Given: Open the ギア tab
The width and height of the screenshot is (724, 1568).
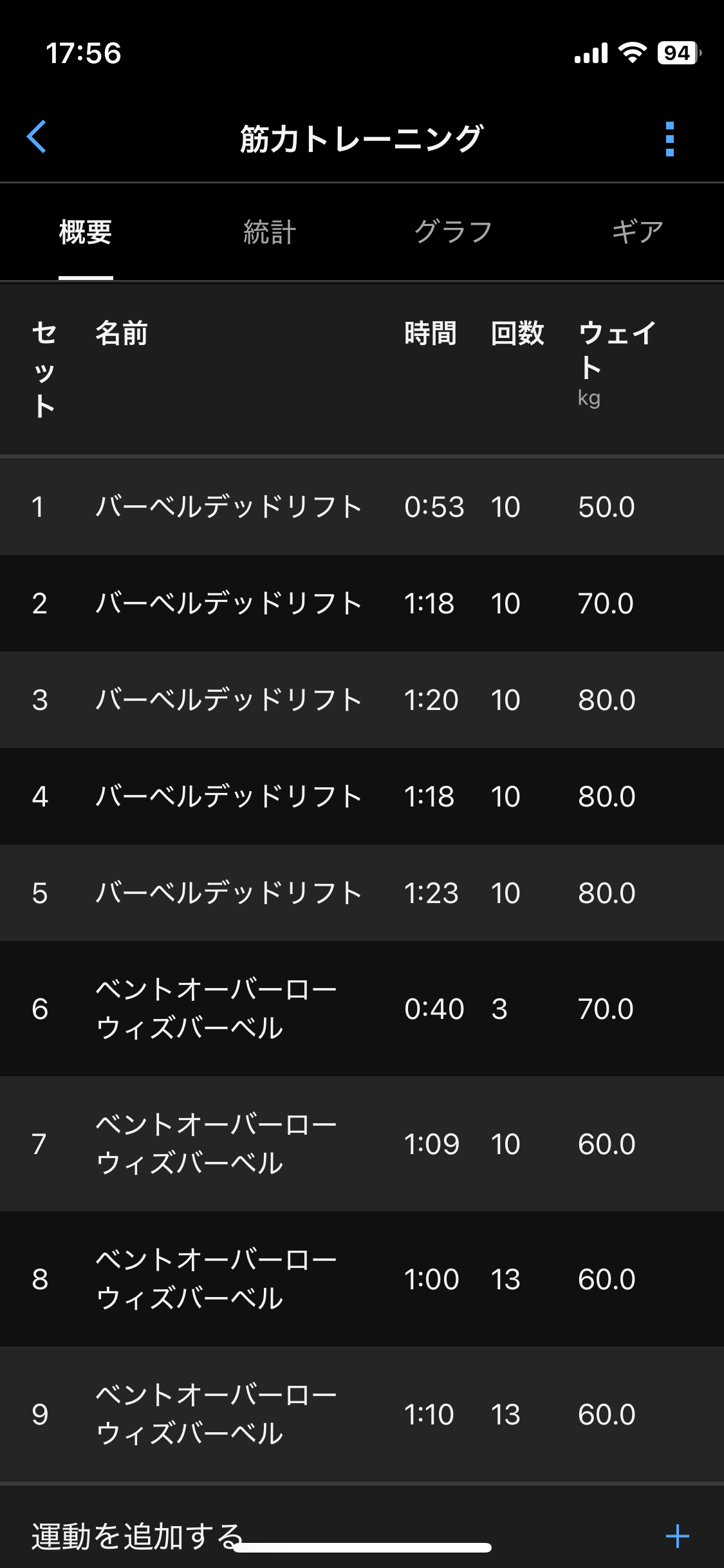Looking at the screenshot, I should pos(637,232).
